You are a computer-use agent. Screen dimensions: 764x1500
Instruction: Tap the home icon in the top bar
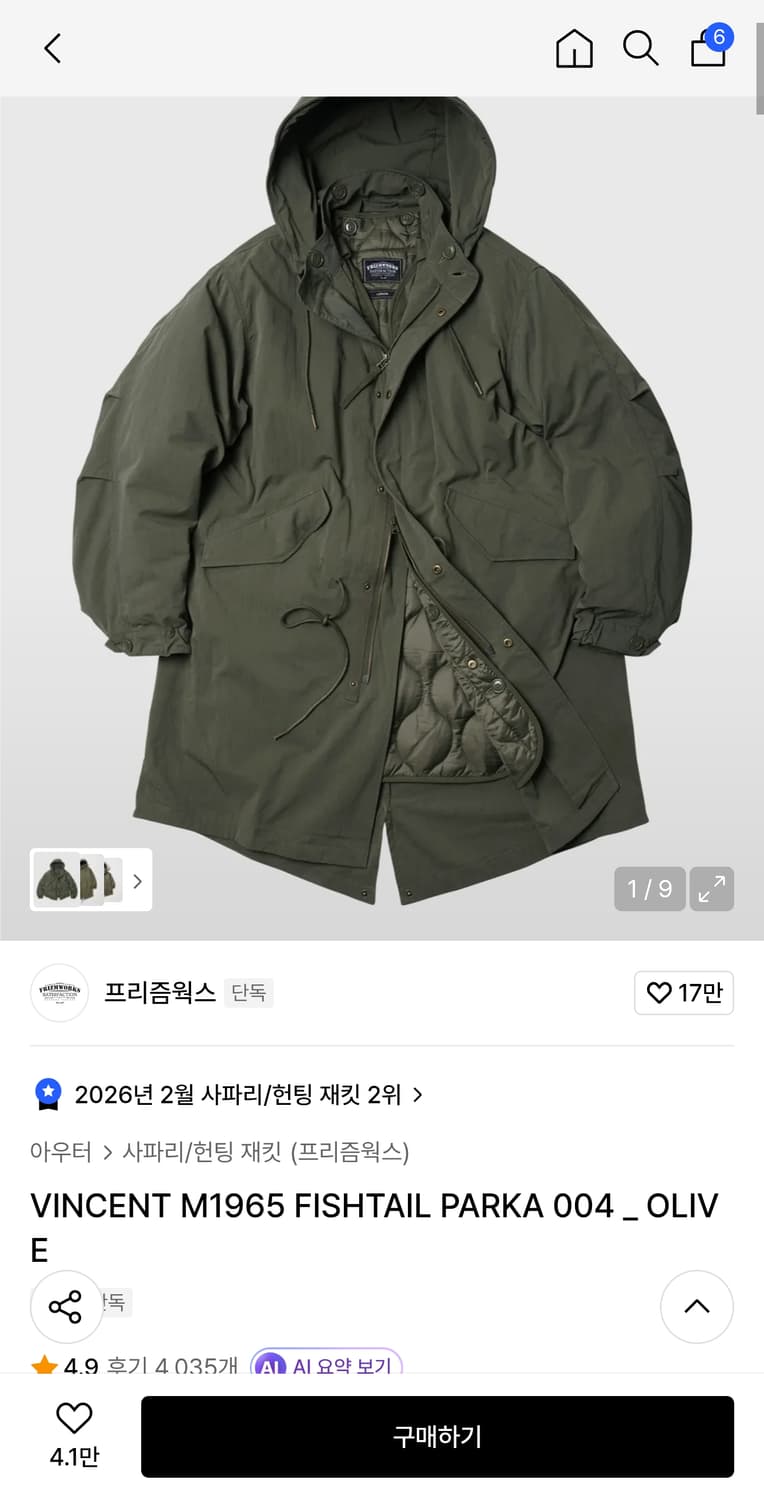point(574,48)
